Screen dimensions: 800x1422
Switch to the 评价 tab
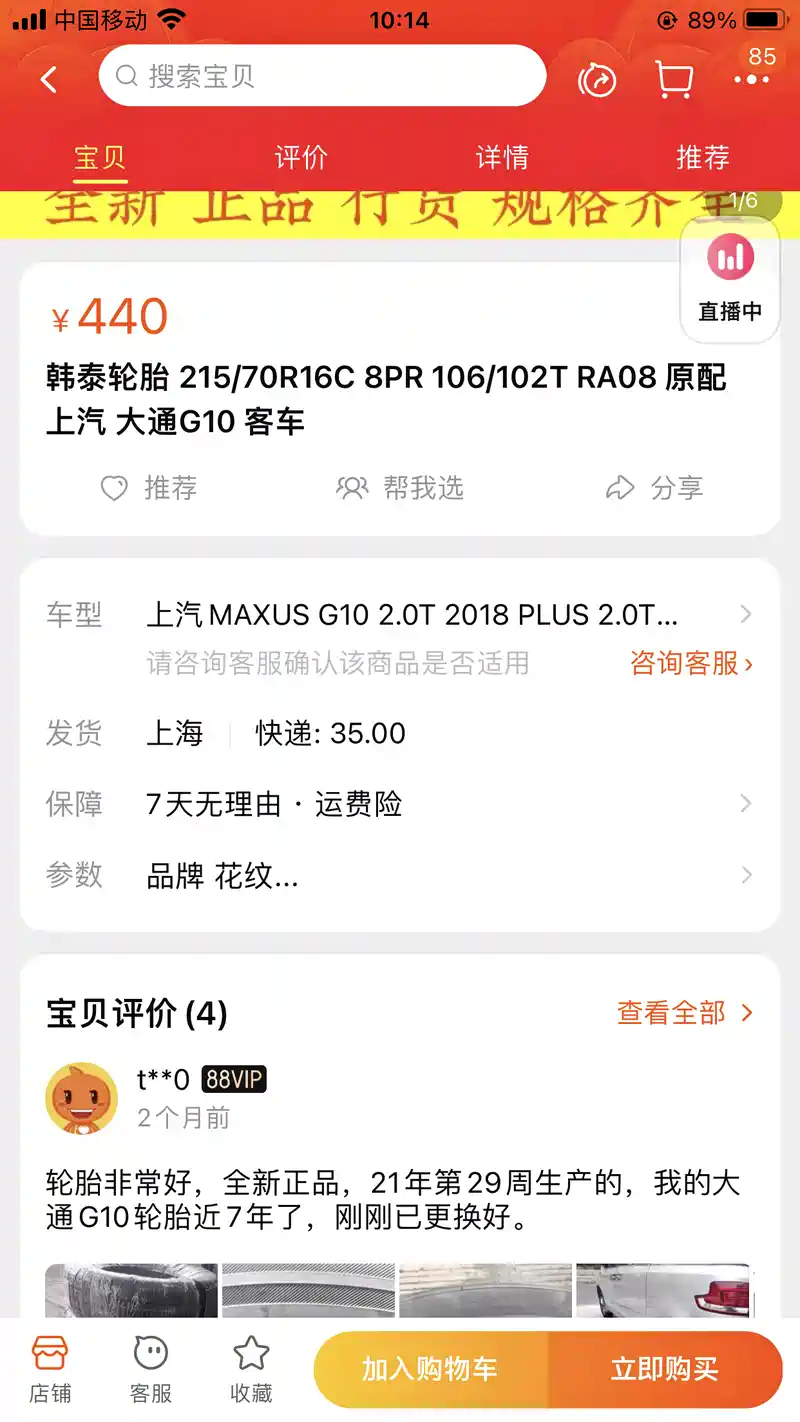click(x=301, y=157)
